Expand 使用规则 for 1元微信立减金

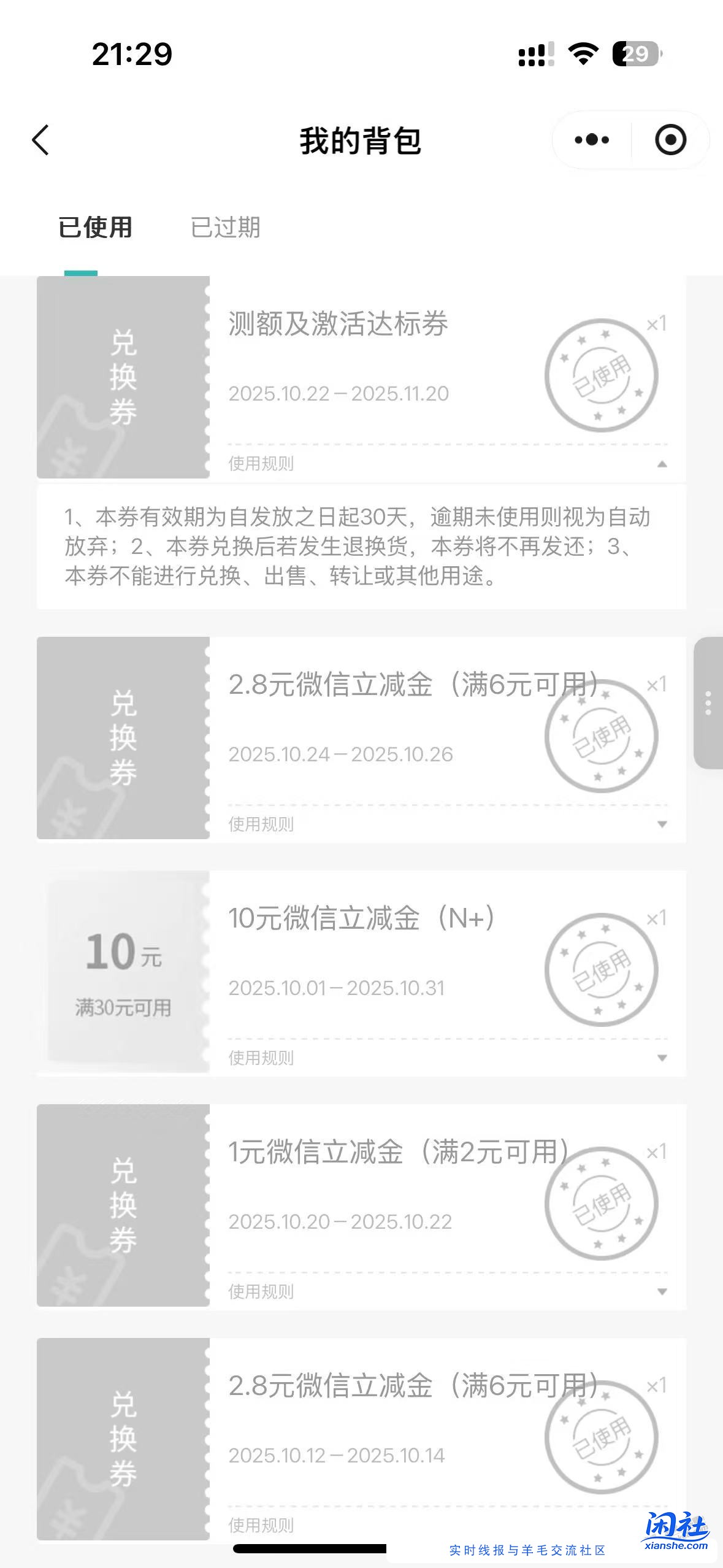click(662, 1291)
